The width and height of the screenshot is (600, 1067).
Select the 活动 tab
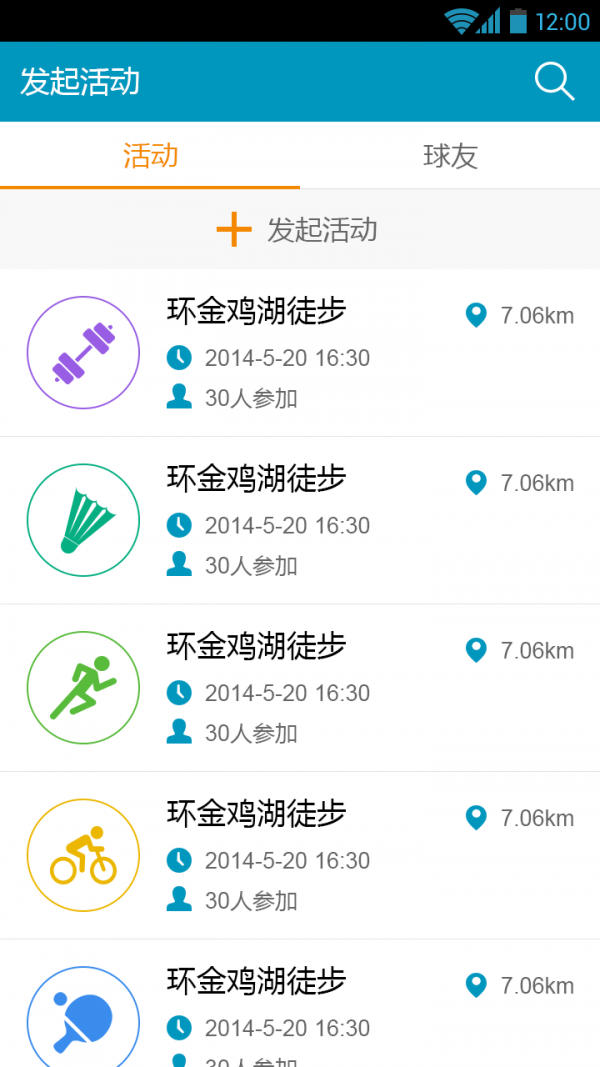[150, 156]
